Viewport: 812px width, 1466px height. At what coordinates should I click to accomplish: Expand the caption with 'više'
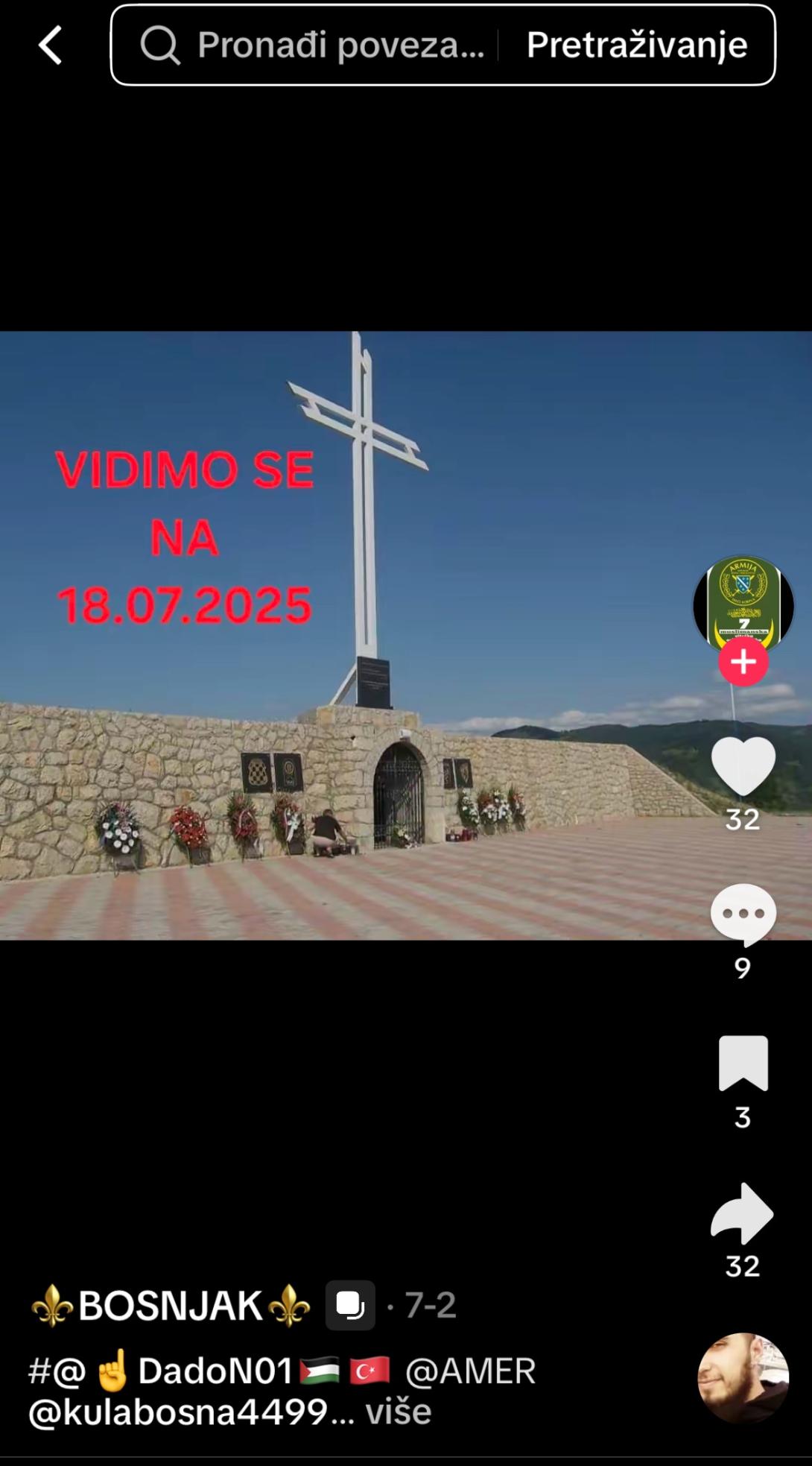pos(399,1412)
